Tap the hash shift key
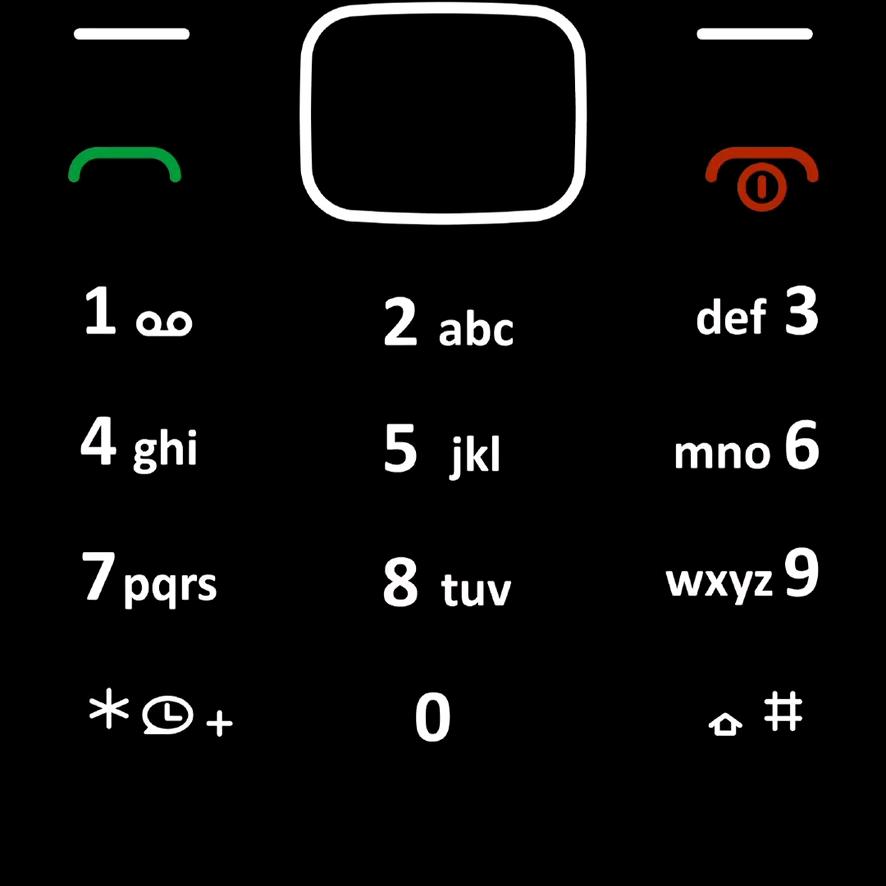 coord(757,716)
